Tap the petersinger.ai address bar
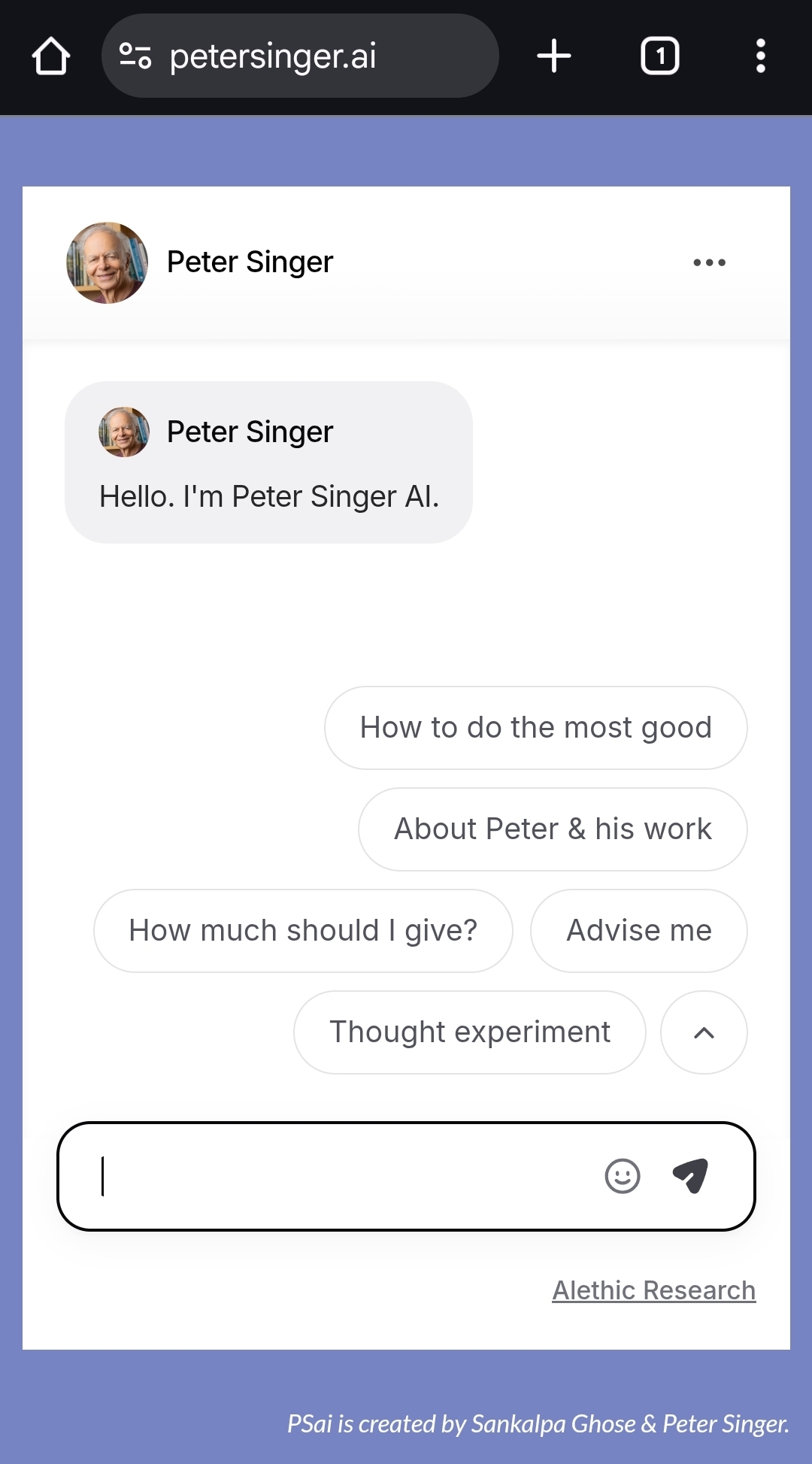Viewport: 812px width, 1464px height. pyautogui.click(x=301, y=56)
